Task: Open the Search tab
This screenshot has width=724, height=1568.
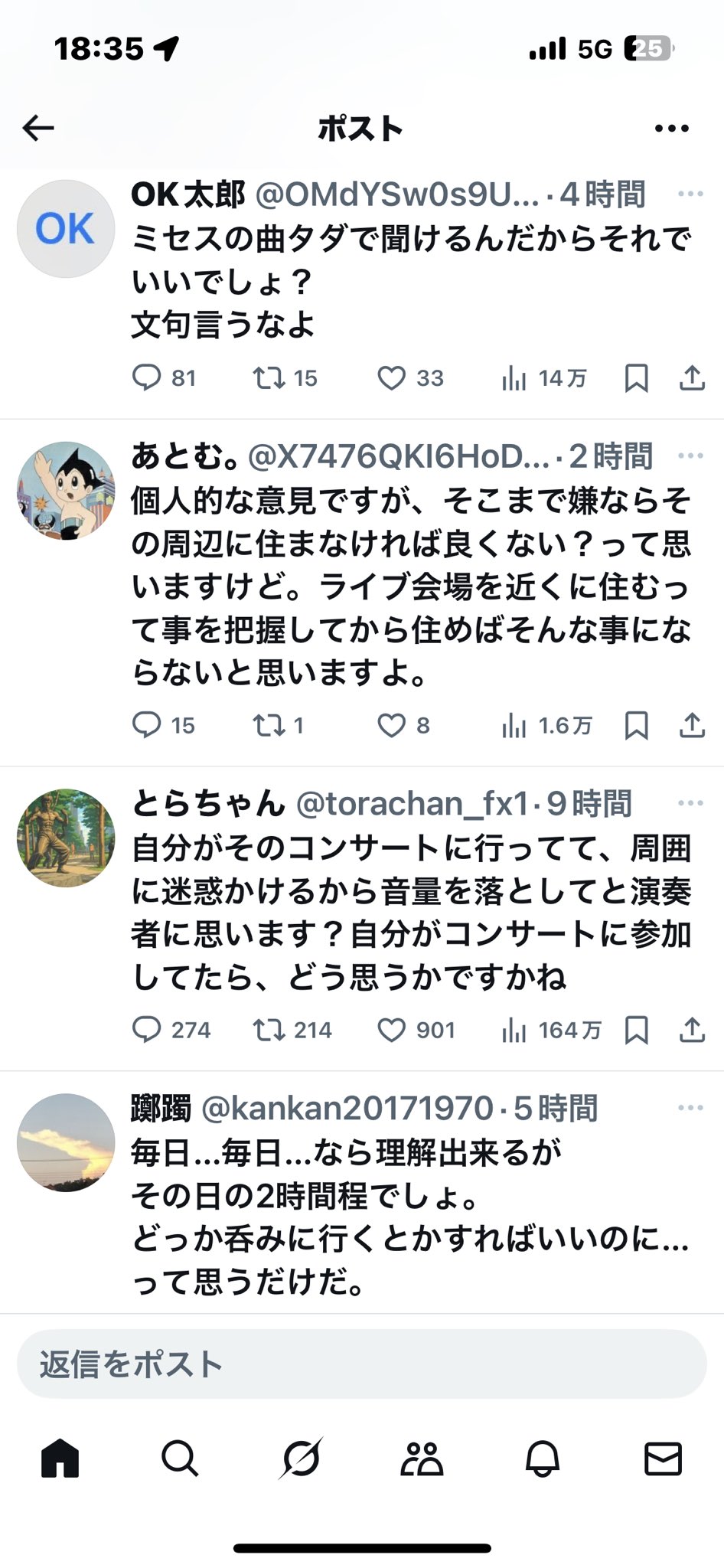Action: click(x=180, y=1458)
